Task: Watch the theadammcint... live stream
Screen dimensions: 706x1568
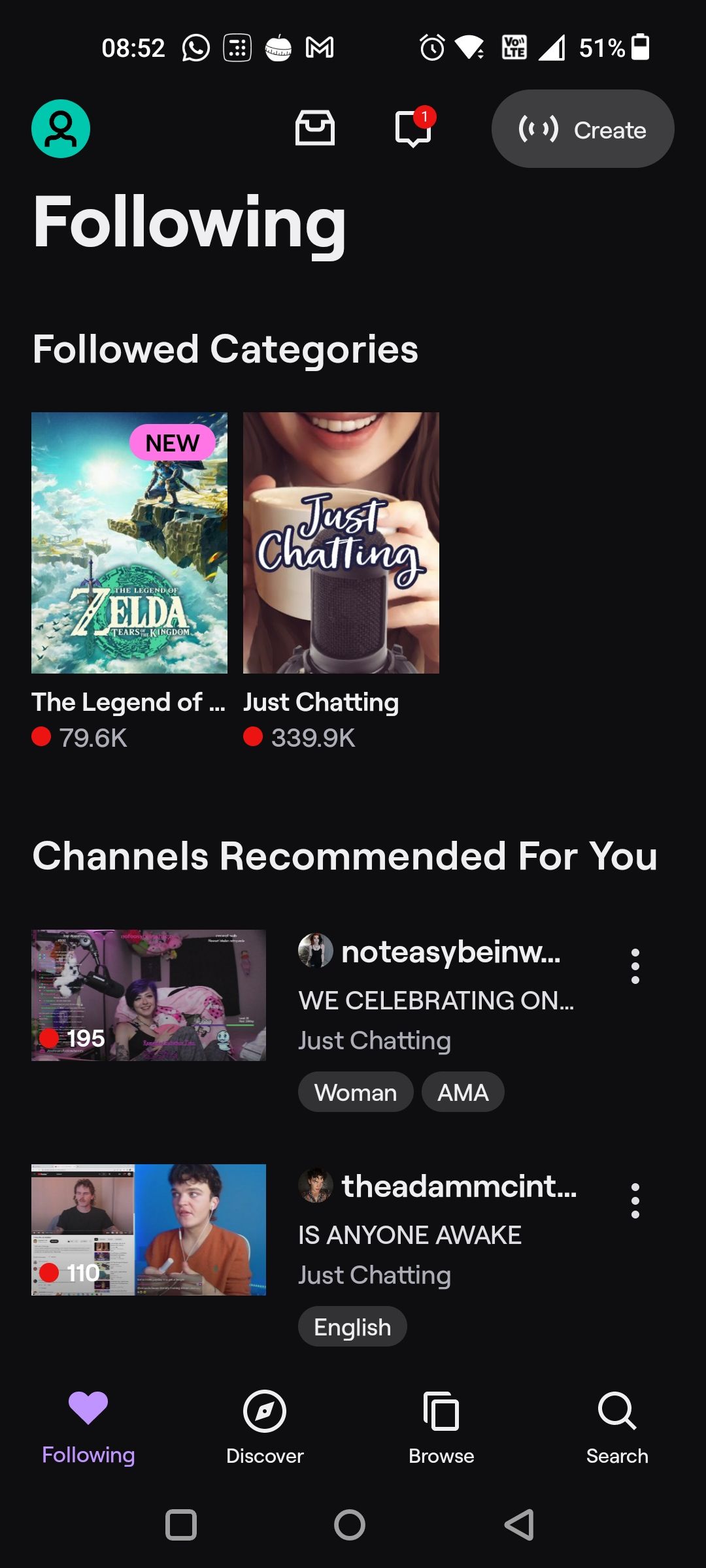Action: 148,1230
